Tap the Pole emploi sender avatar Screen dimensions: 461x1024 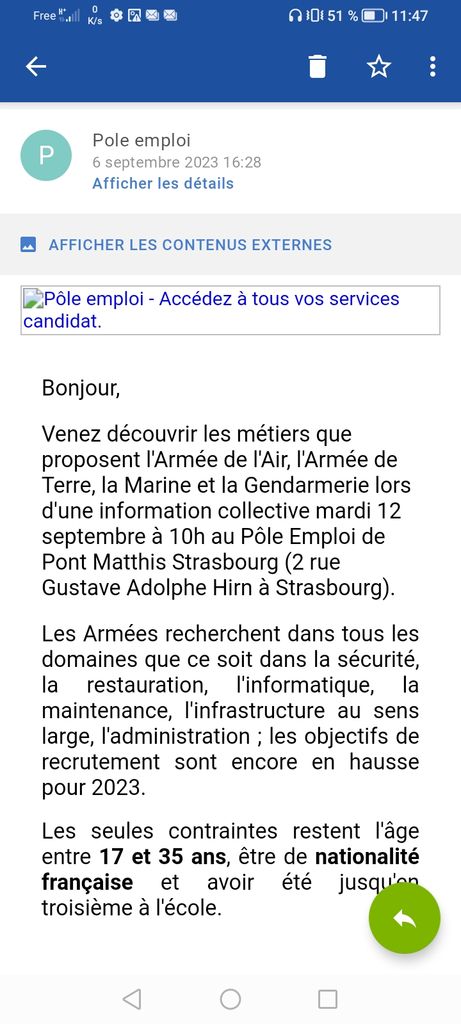(x=46, y=155)
